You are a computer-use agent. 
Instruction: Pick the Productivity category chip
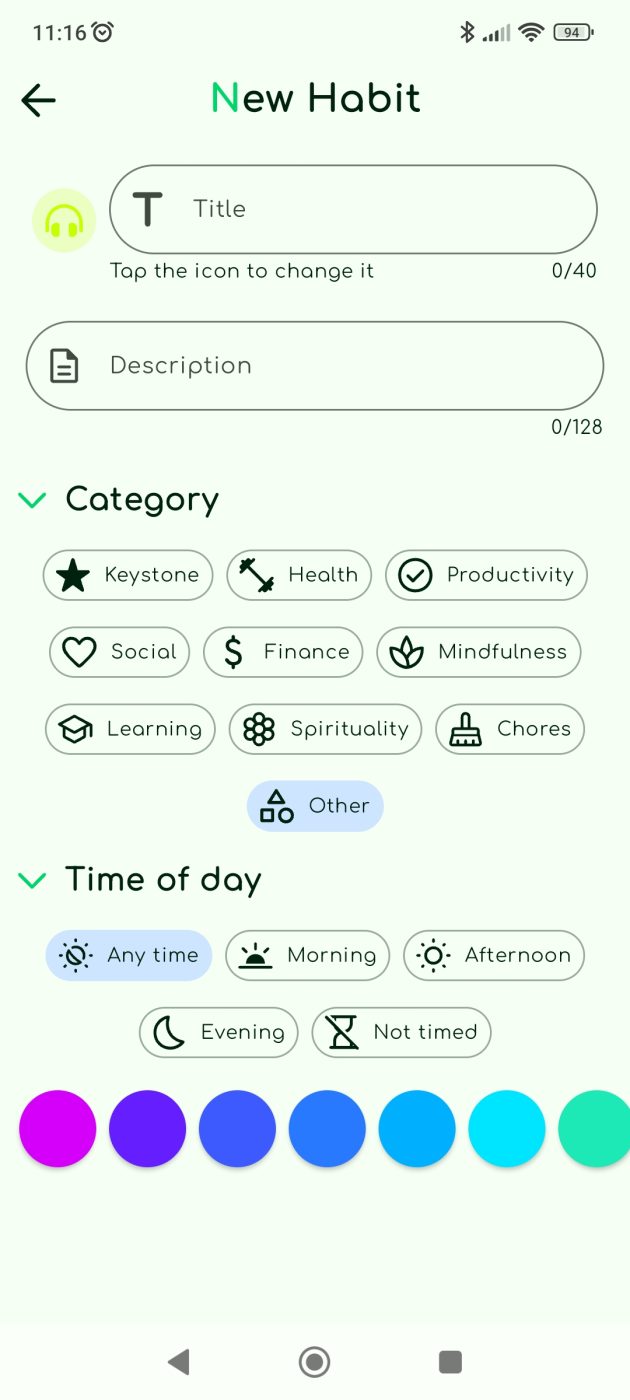coord(486,575)
